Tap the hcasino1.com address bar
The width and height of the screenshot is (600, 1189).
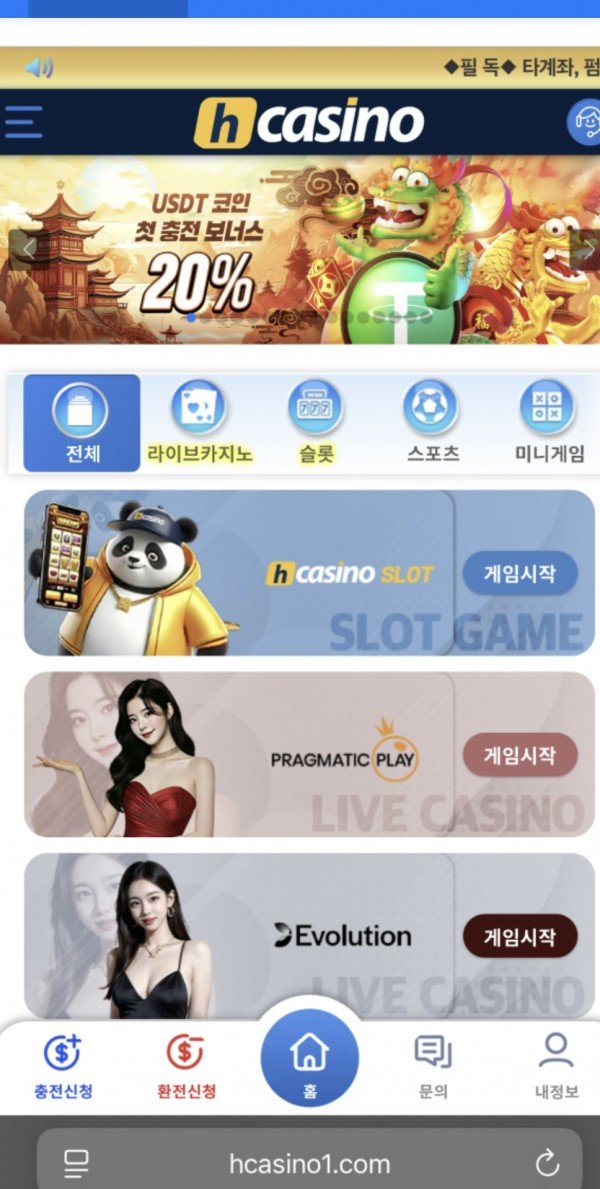coord(309,1163)
